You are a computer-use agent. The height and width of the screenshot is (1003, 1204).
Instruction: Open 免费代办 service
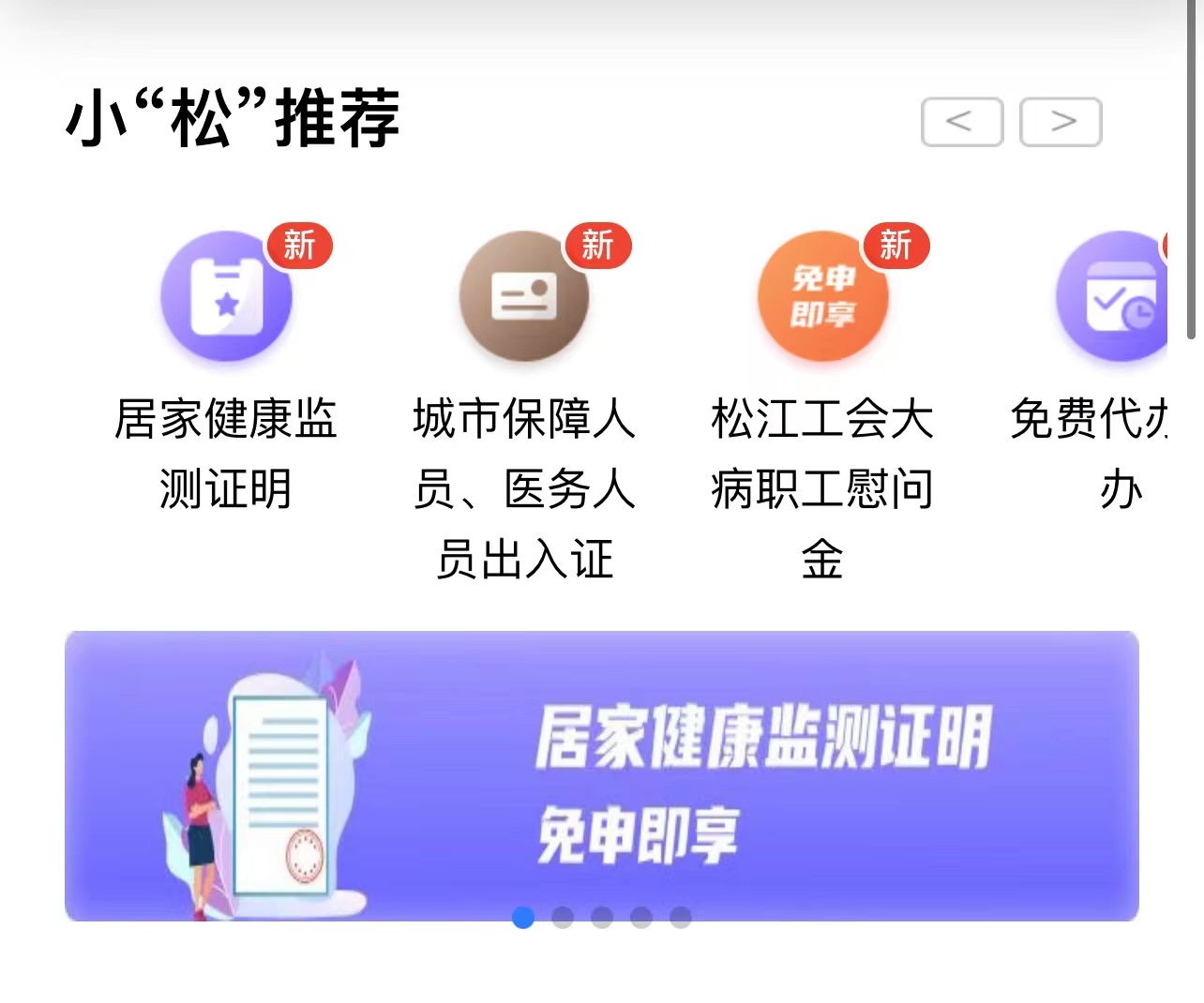1114,297
